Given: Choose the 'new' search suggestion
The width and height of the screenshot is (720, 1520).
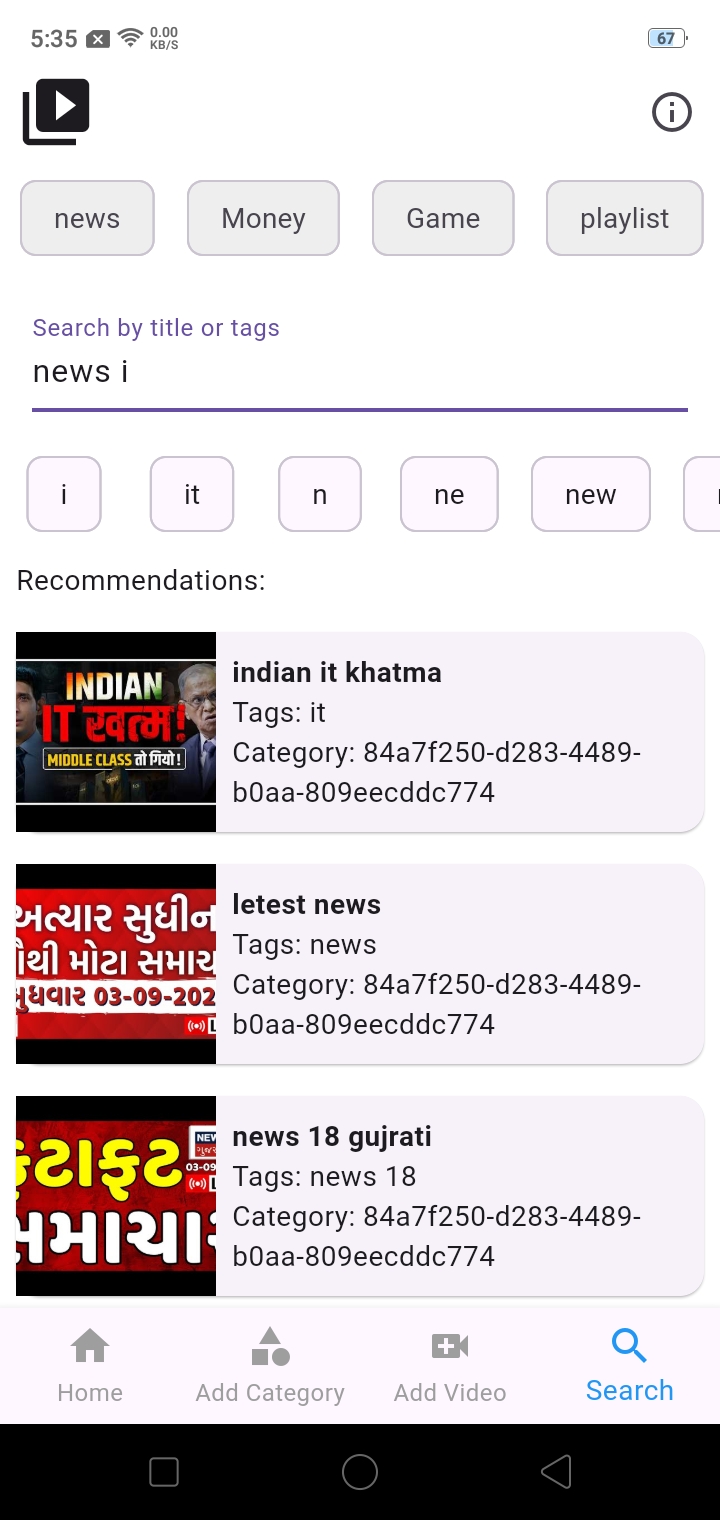Looking at the screenshot, I should coord(590,494).
